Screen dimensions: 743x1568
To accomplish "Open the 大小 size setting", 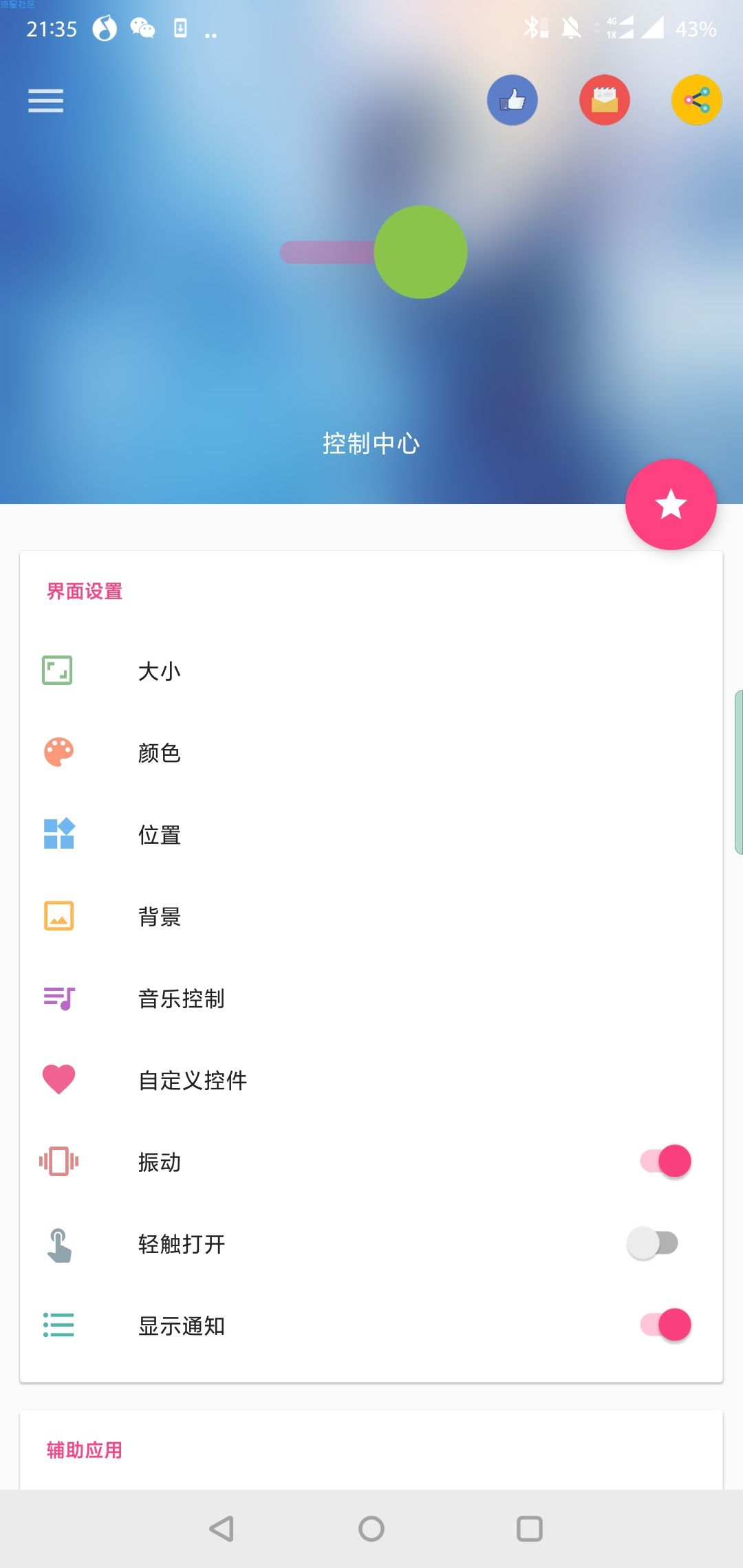I will 371,671.
